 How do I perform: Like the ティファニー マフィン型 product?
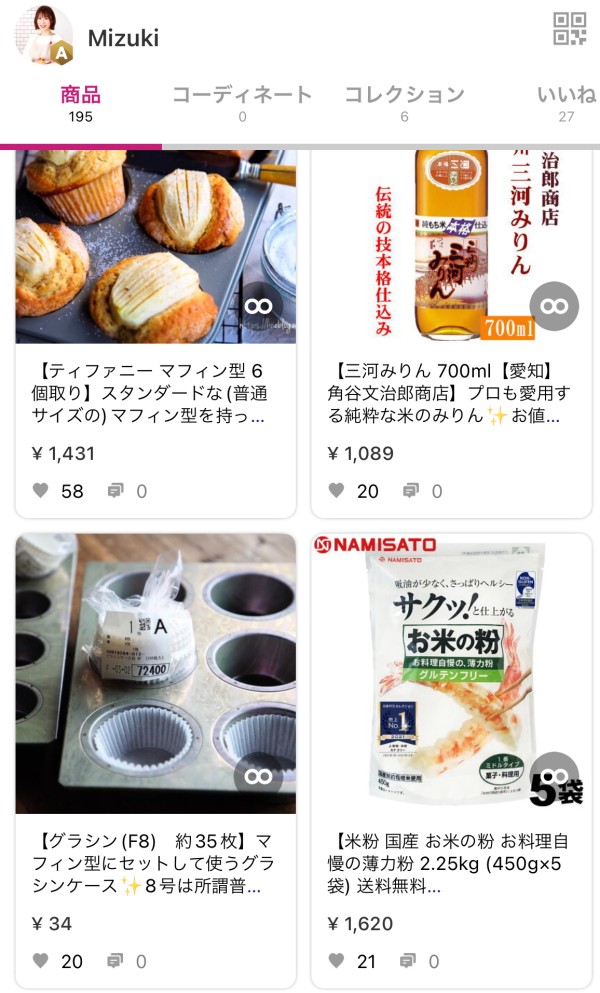pos(41,491)
